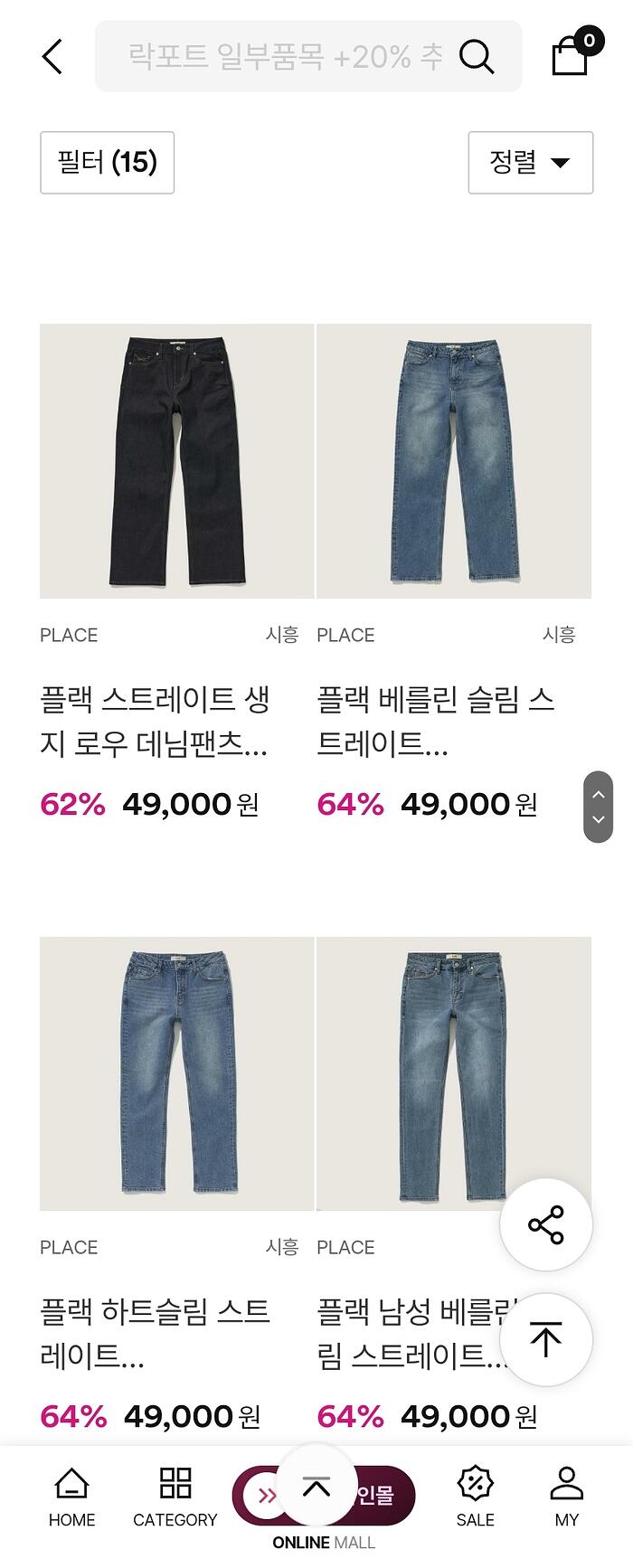Screen dimensions: 633x1568
Task: Go to the SALE tab
Action: click(x=476, y=1497)
